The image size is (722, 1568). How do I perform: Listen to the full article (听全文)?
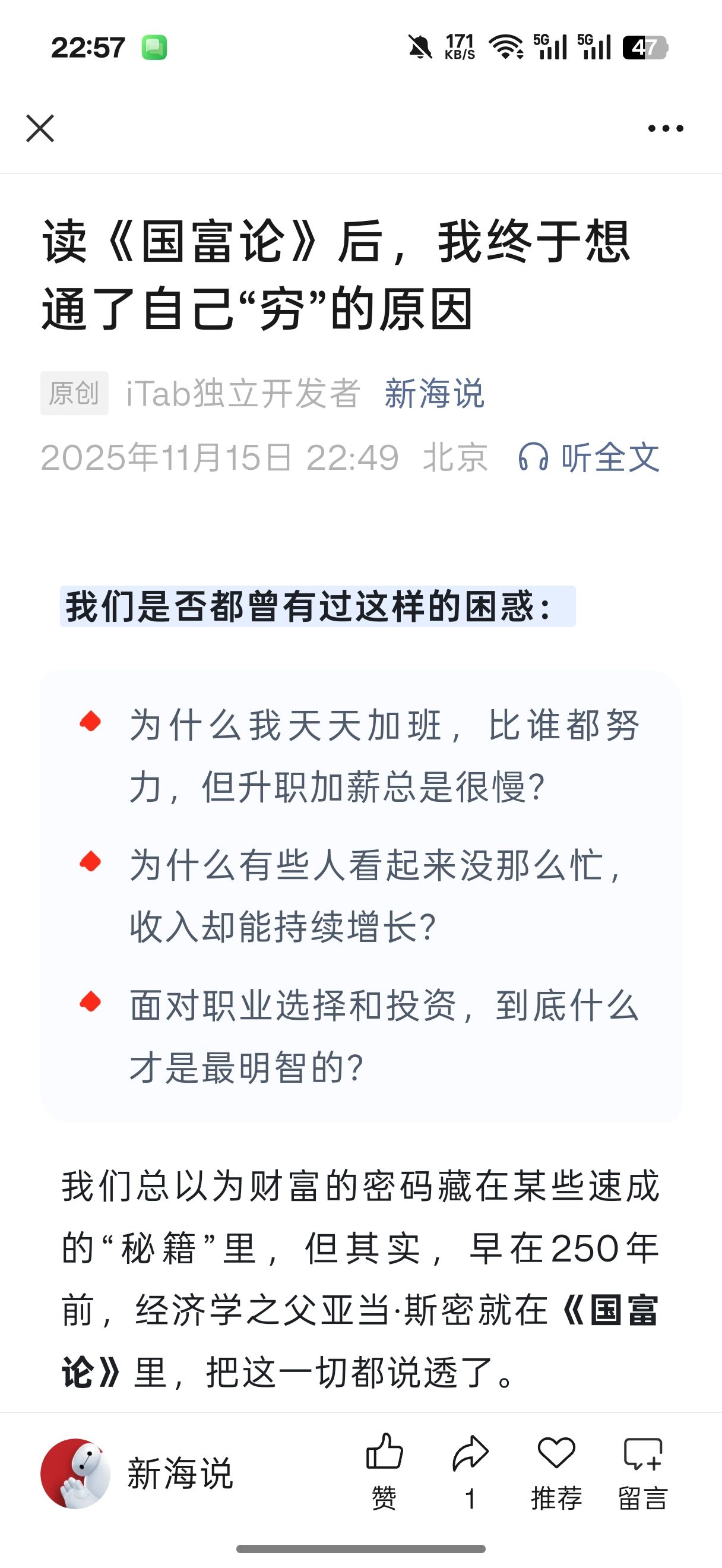588,457
